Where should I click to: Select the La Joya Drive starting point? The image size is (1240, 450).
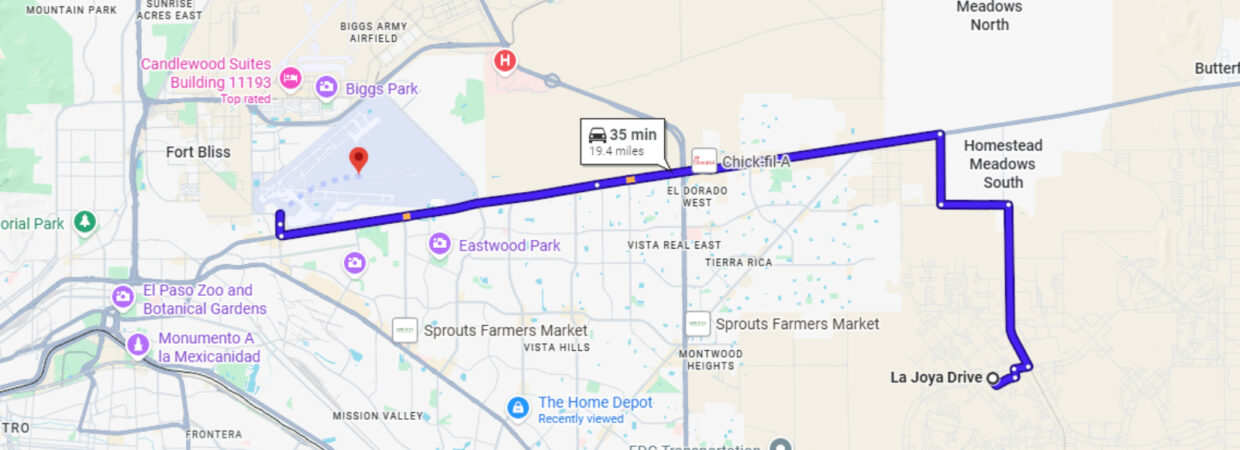[993, 378]
